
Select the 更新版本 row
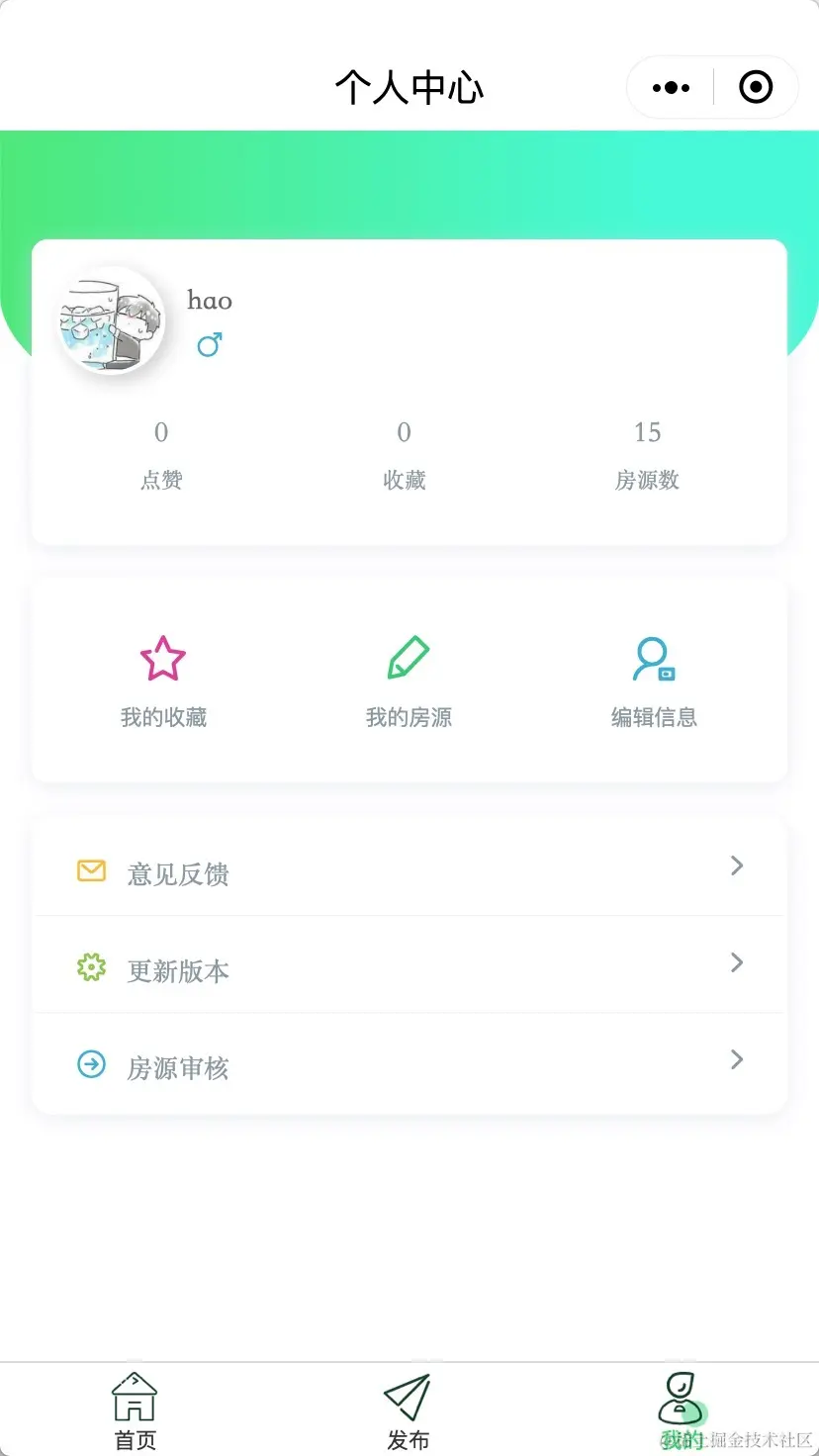pyautogui.click(x=409, y=966)
